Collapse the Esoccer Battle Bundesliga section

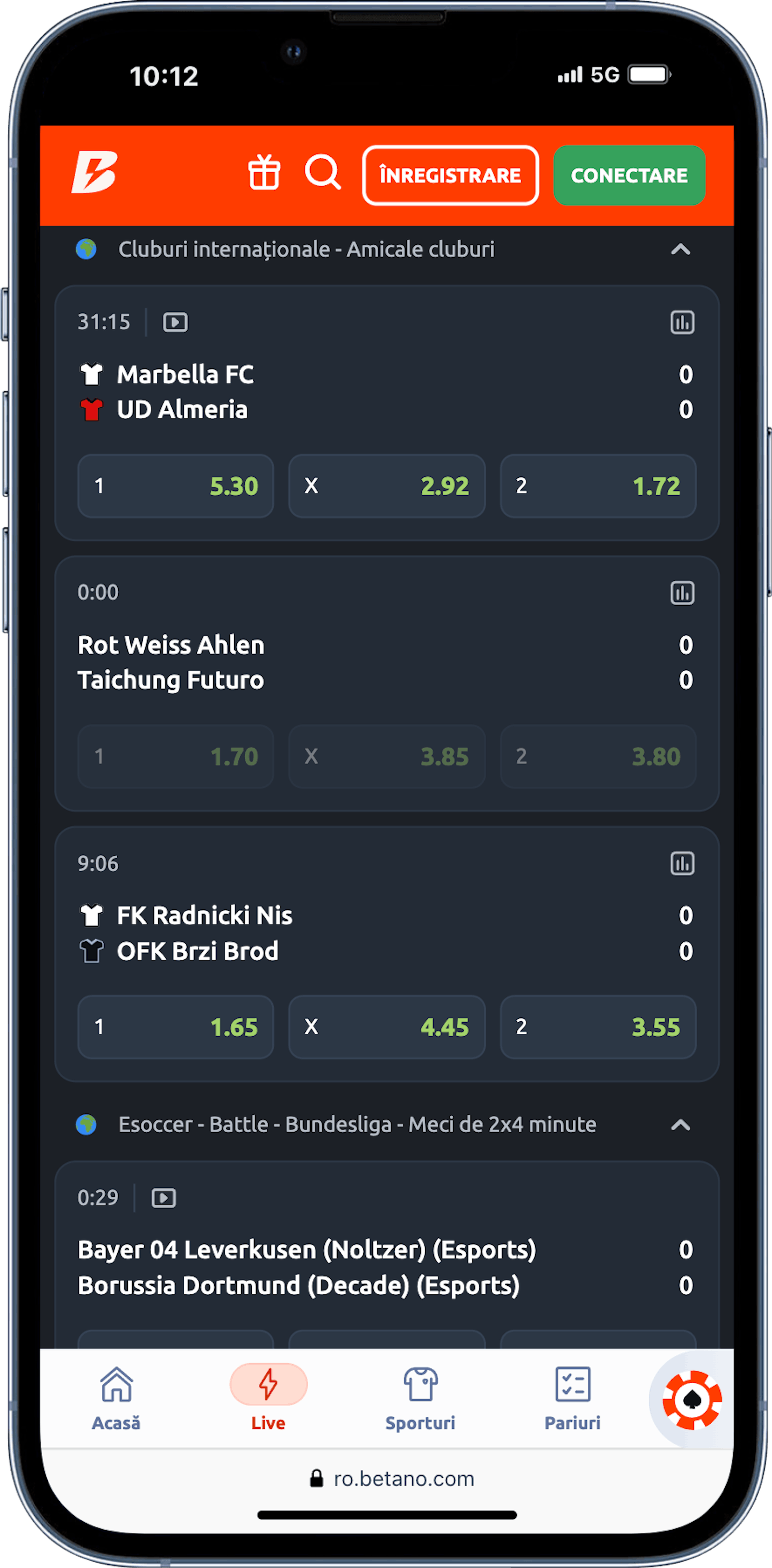[680, 1125]
